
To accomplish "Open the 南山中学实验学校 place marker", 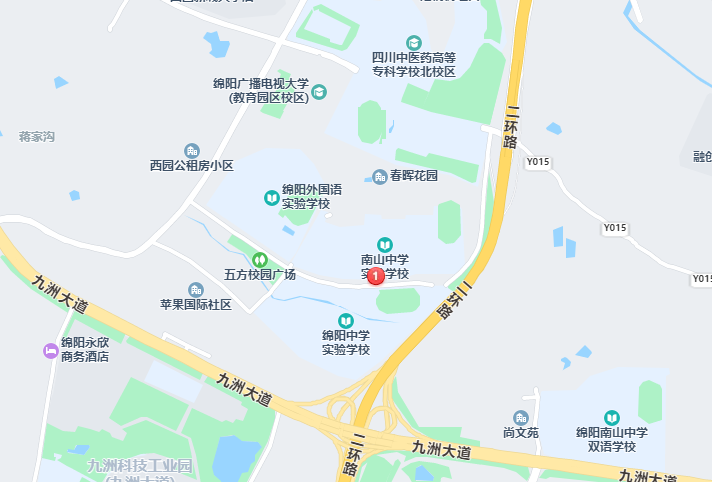I will [x=385, y=245].
